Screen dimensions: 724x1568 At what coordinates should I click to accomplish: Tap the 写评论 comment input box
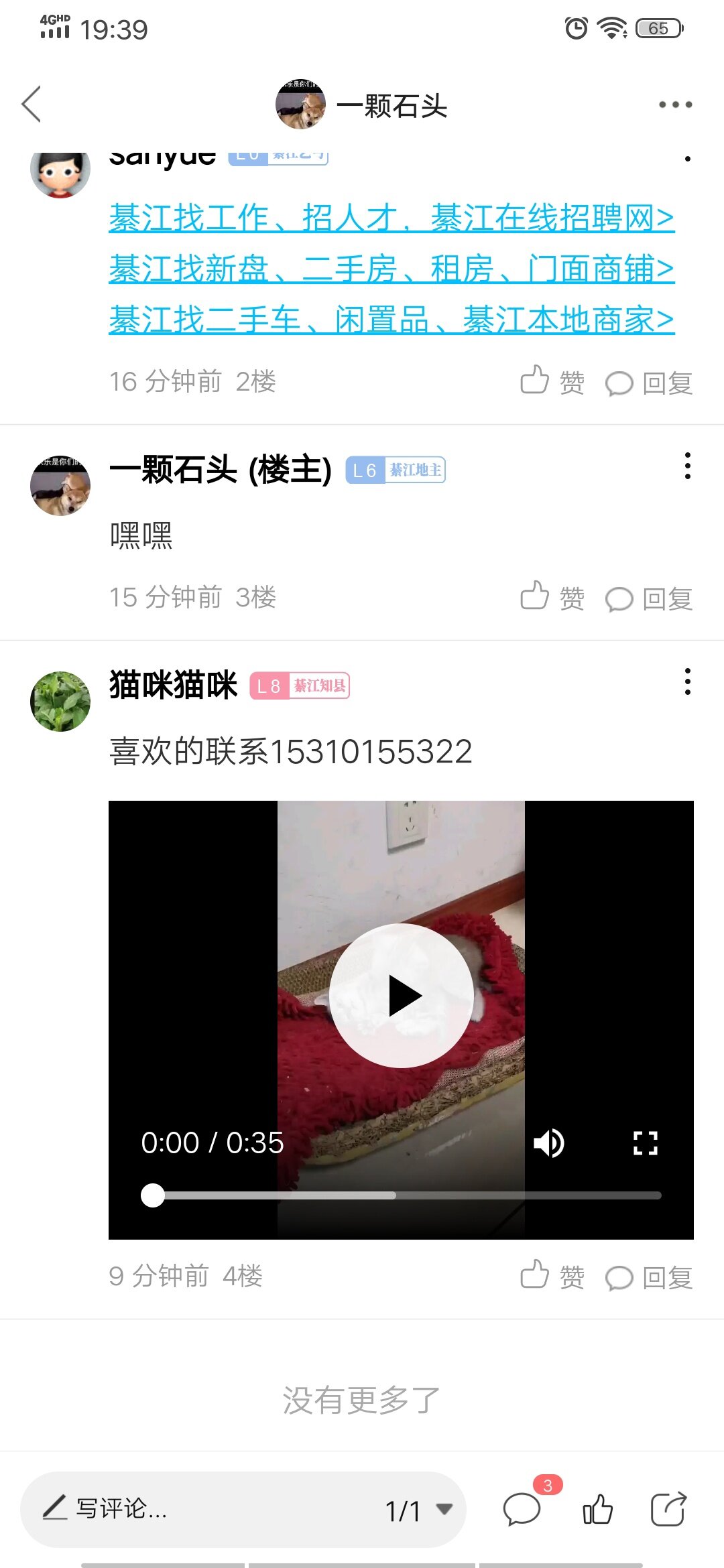click(x=201, y=1509)
